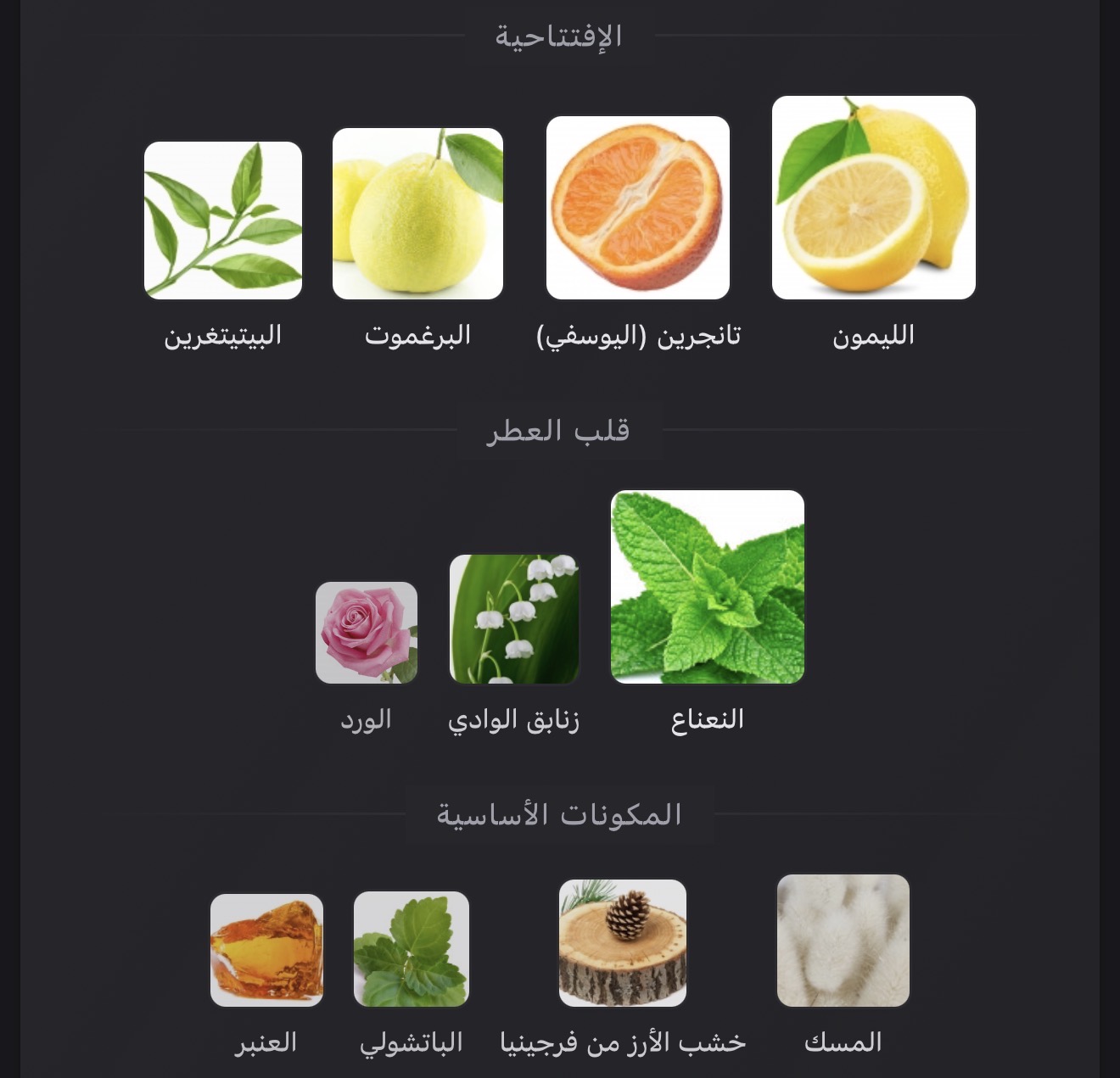Tap the mint note (النعناع)

pyautogui.click(x=707, y=587)
